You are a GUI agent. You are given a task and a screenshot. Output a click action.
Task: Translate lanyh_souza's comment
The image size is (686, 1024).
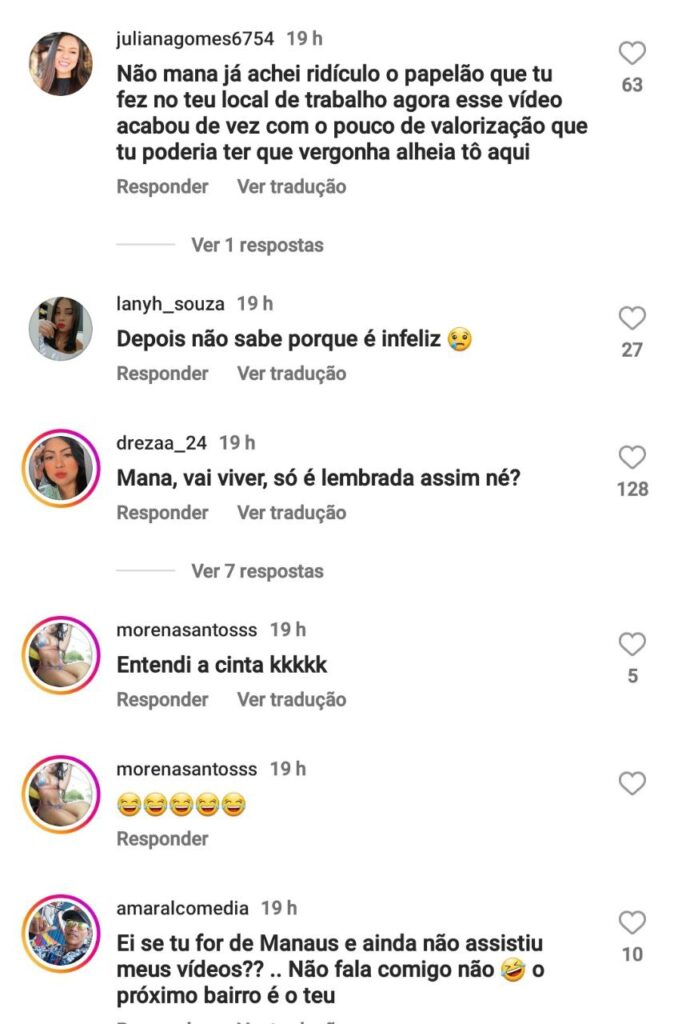click(291, 374)
